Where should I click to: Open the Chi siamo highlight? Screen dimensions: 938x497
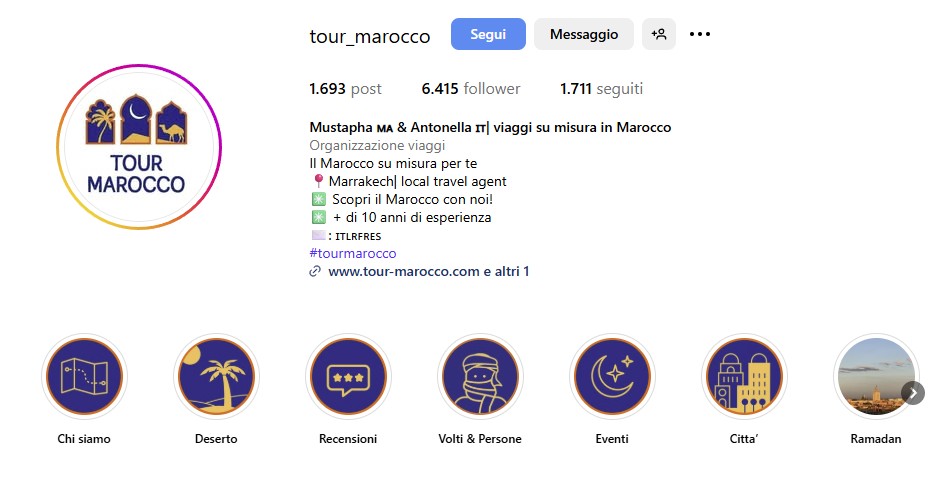click(x=84, y=376)
